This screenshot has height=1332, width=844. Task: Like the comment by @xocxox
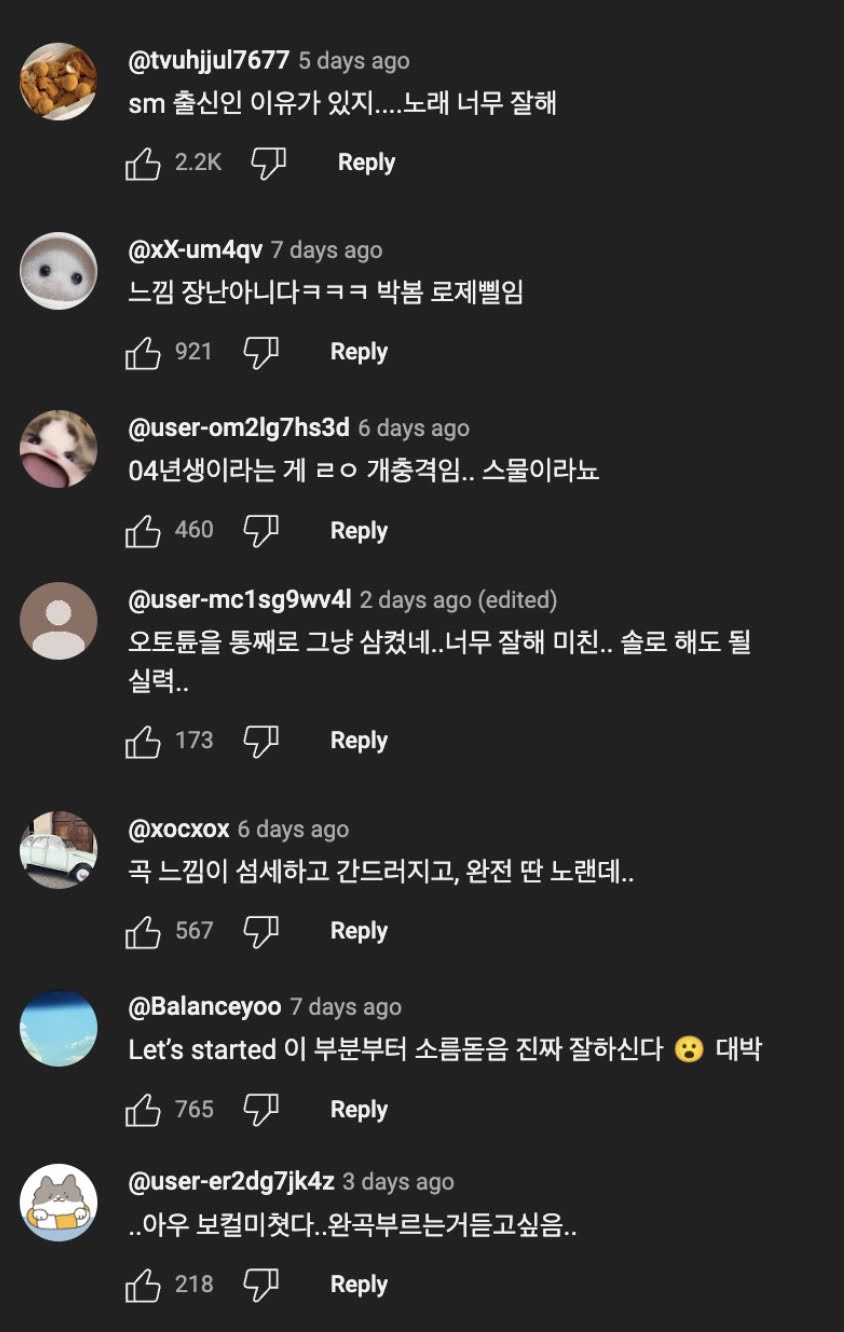[143, 931]
